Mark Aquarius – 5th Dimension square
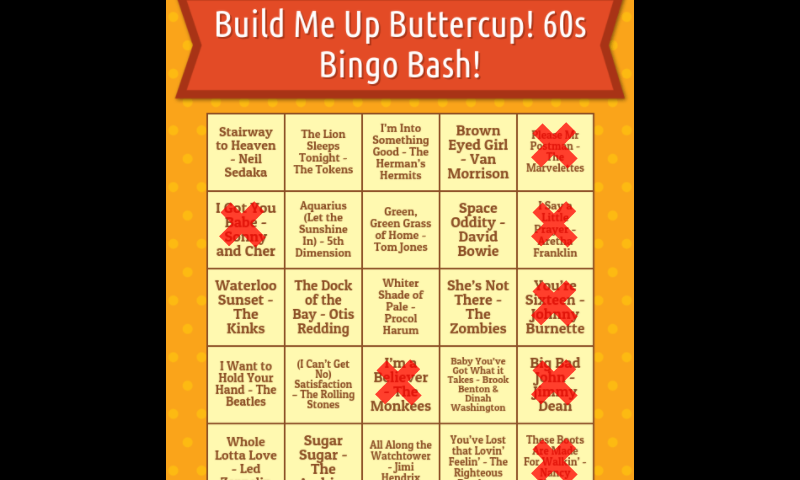The height and width of the screenshot is (480, 800). [323, 230]
